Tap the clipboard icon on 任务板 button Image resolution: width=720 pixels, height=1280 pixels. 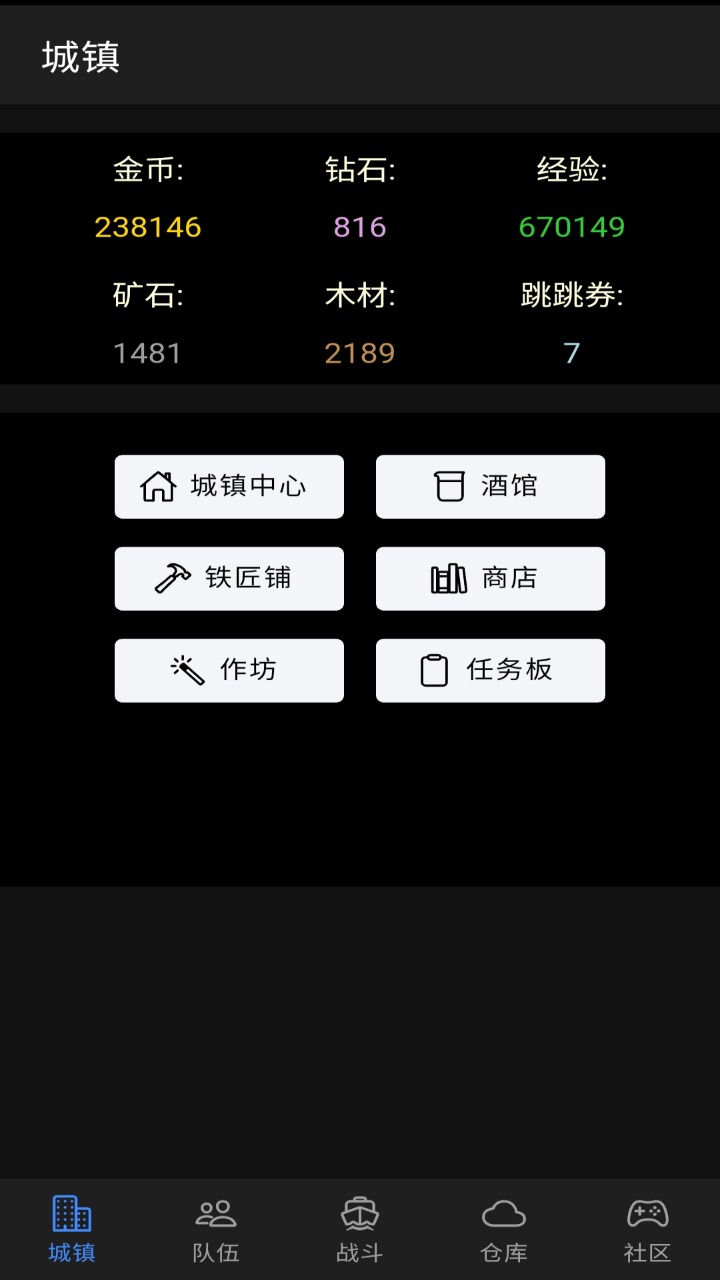pos(434,670)
